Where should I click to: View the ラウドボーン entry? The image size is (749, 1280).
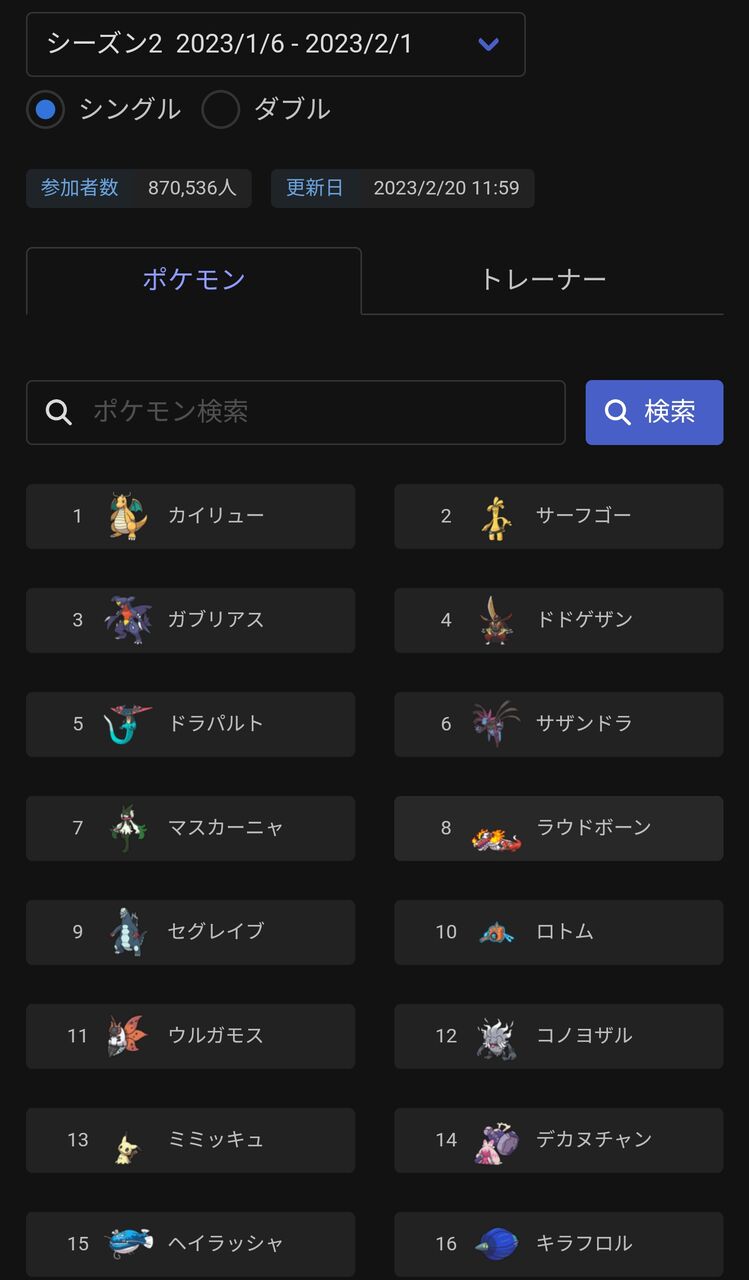[x=558, y=828]
